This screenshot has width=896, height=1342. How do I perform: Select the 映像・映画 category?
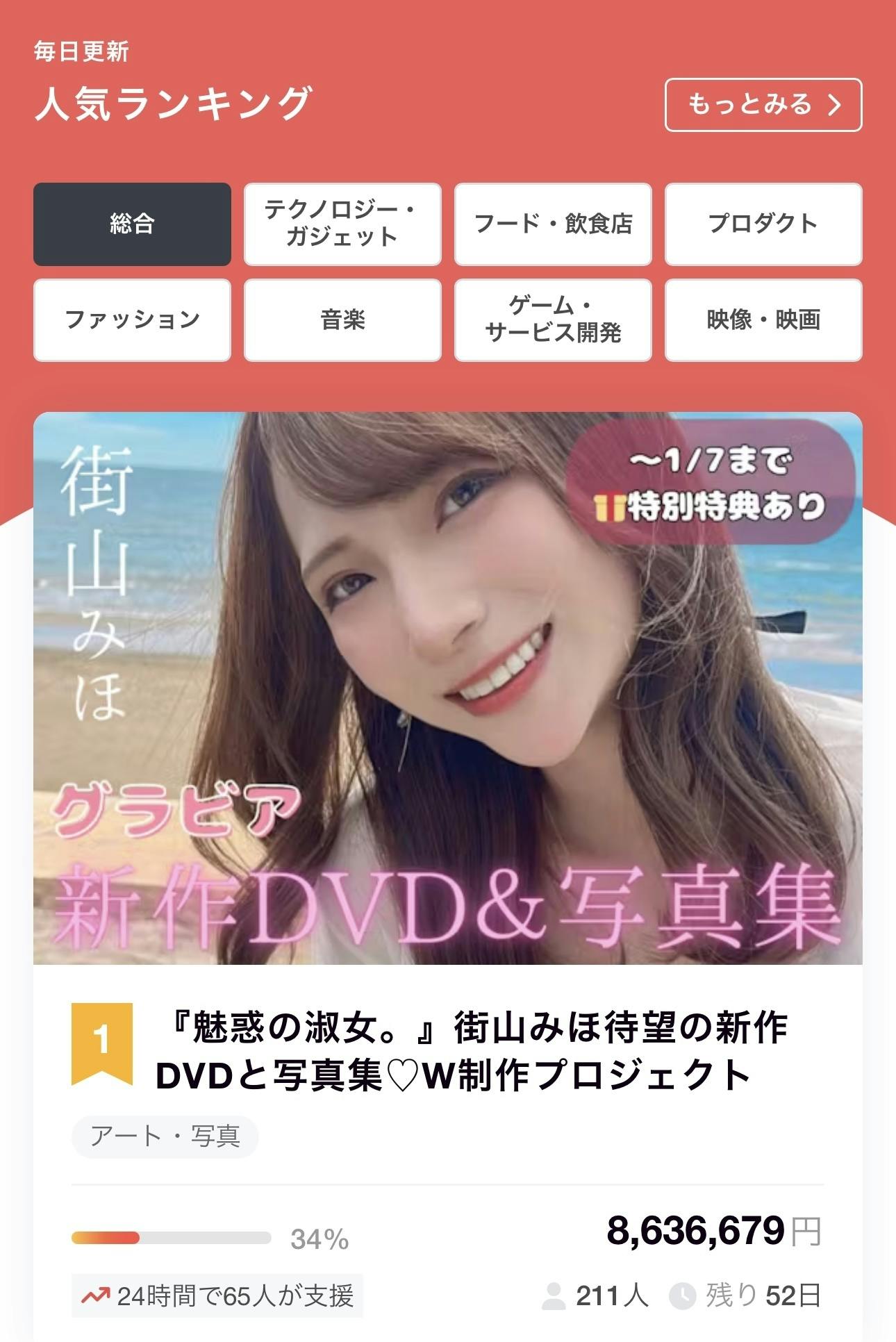(763, 320)
